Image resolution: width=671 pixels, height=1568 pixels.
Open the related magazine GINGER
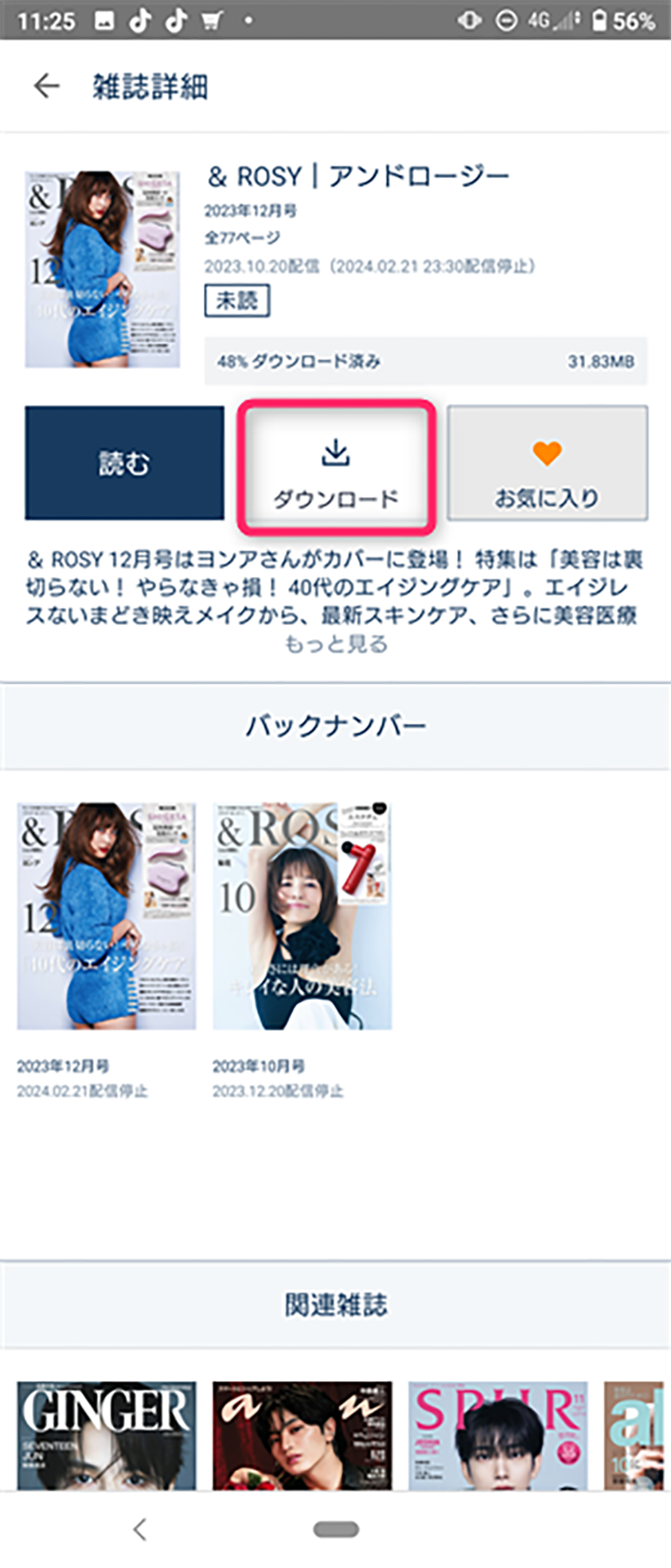(107, 1434)
